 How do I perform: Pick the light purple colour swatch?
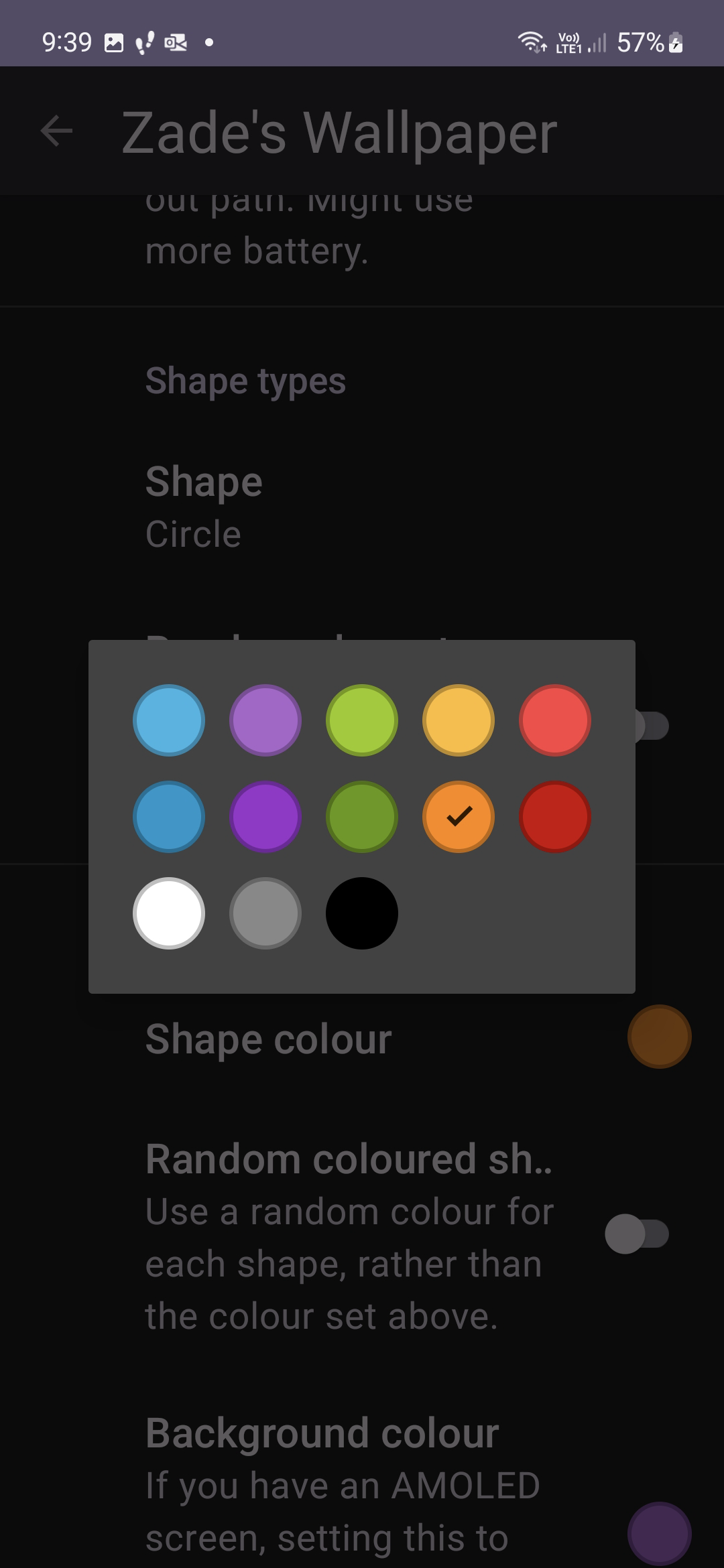tap(265, 720)
